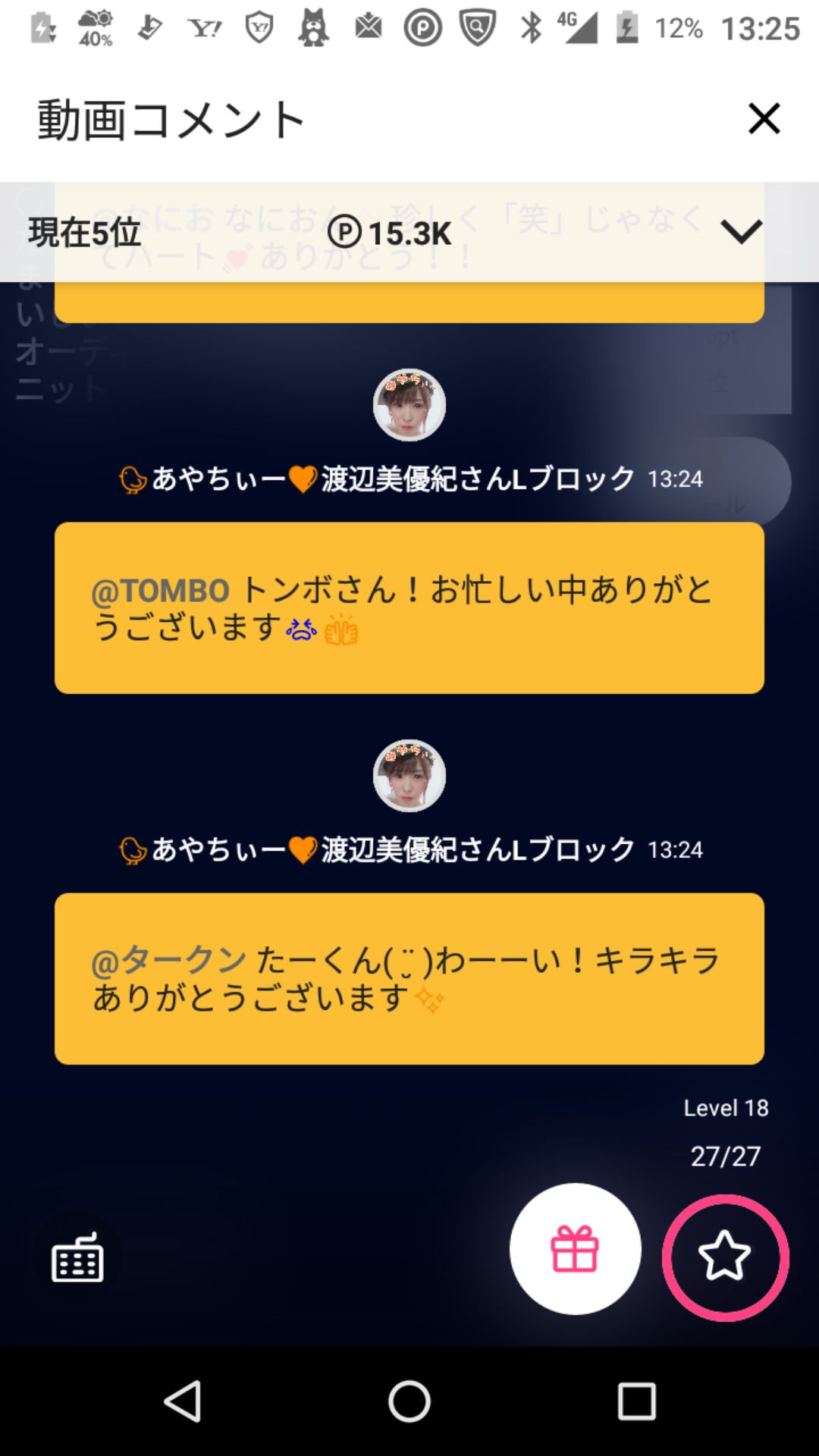Tap the chick badge beside the username

coord(133,478)
